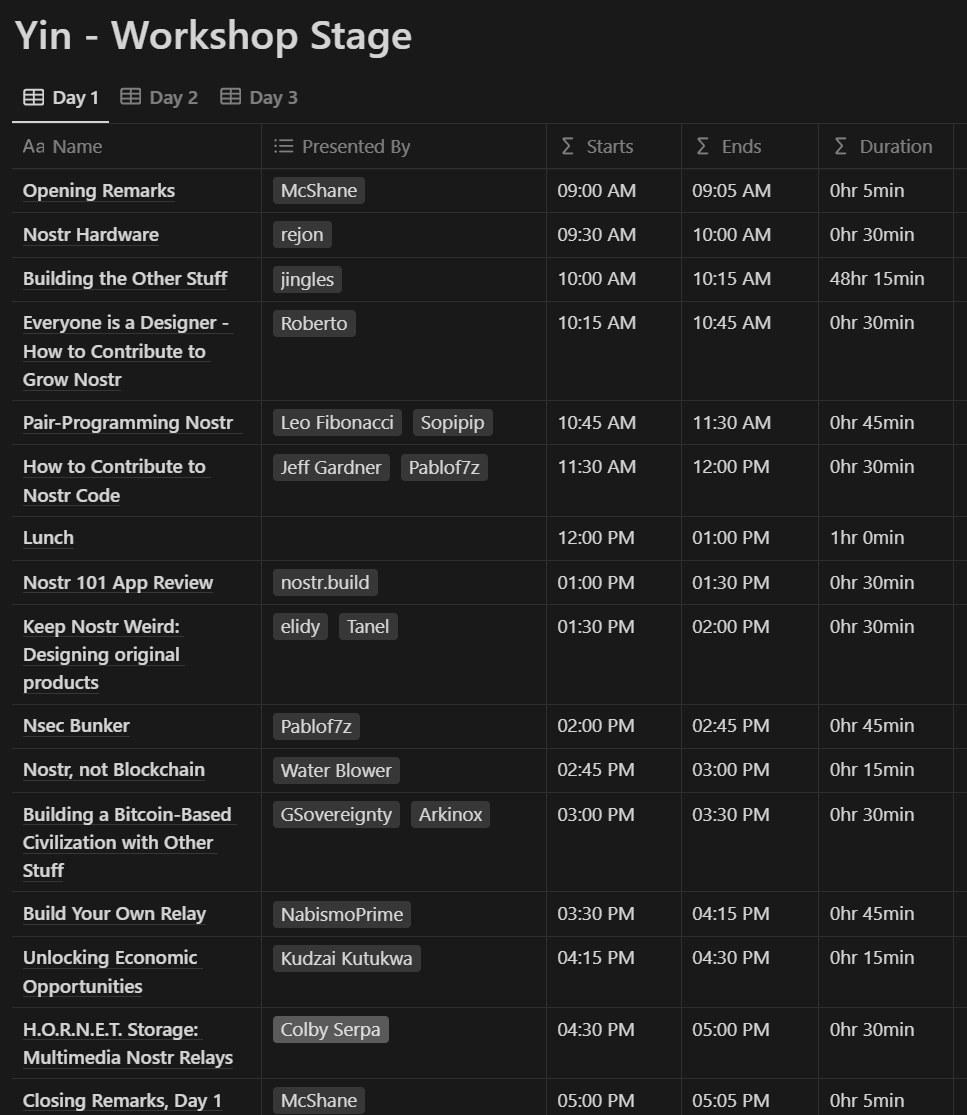Open the Opening Remarks entry
Viewport: 967px width, 1115px height.
pos(99,191)
